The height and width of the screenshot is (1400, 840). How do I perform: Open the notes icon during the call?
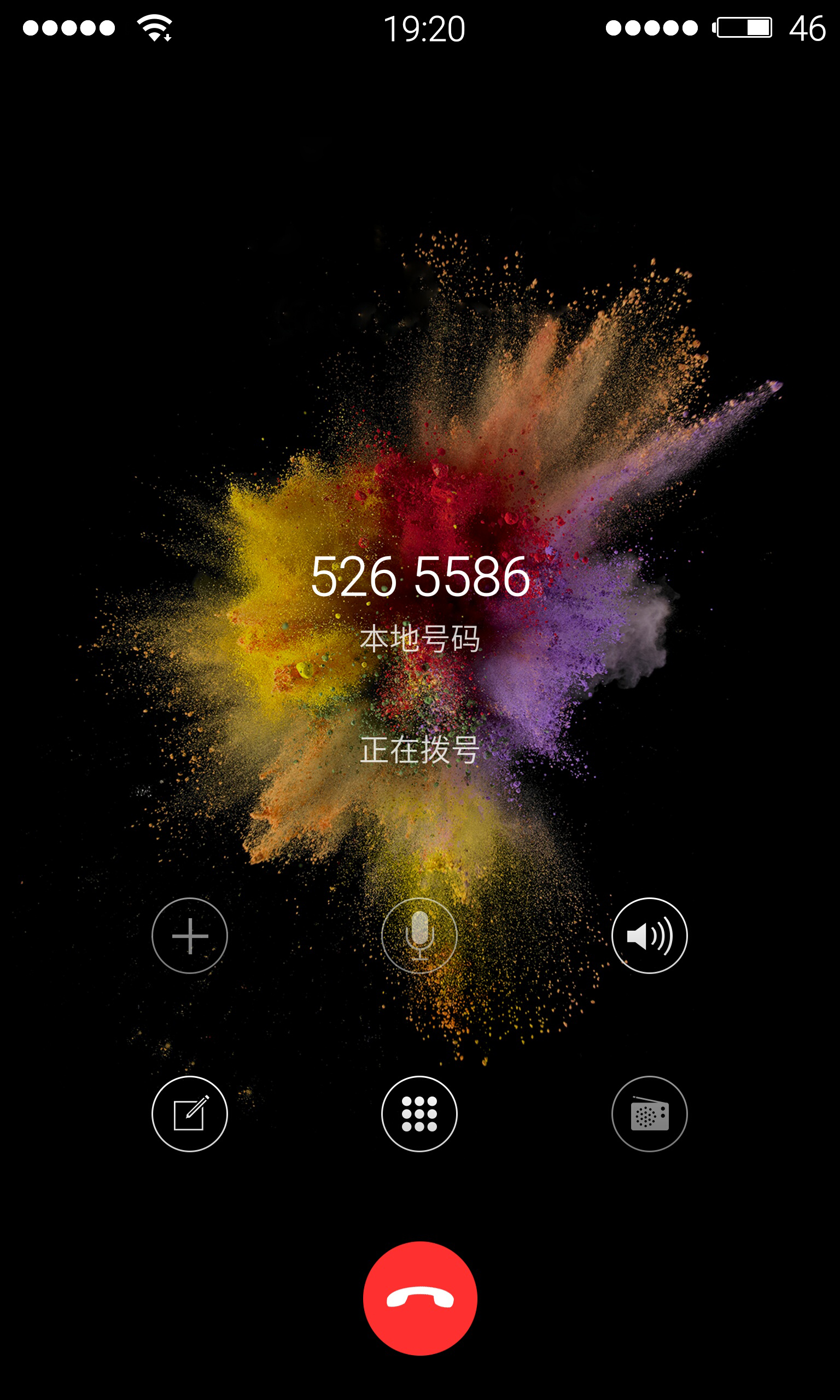pyautogui.click(x=190, y=1113)
